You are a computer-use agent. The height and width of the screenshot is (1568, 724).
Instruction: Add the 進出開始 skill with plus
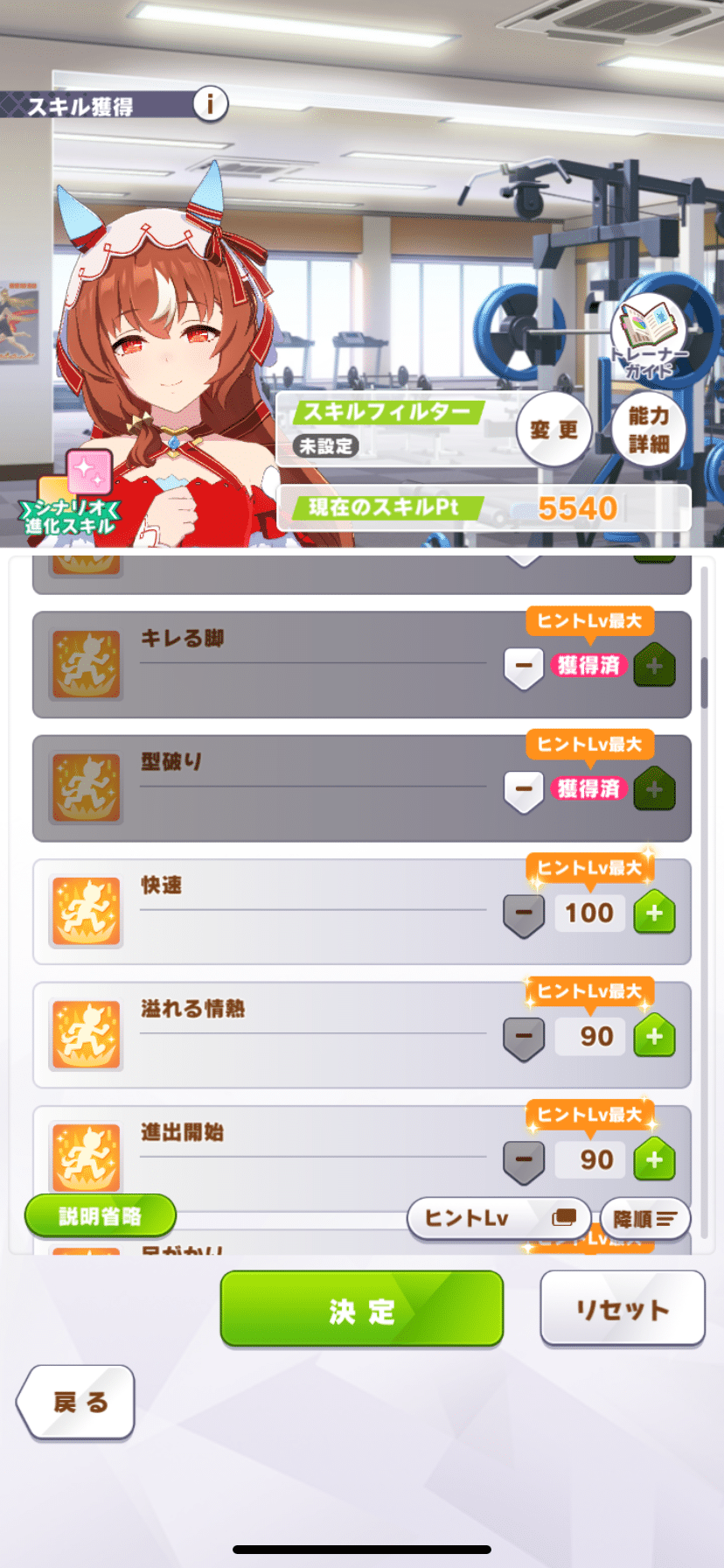(654, 1160)
